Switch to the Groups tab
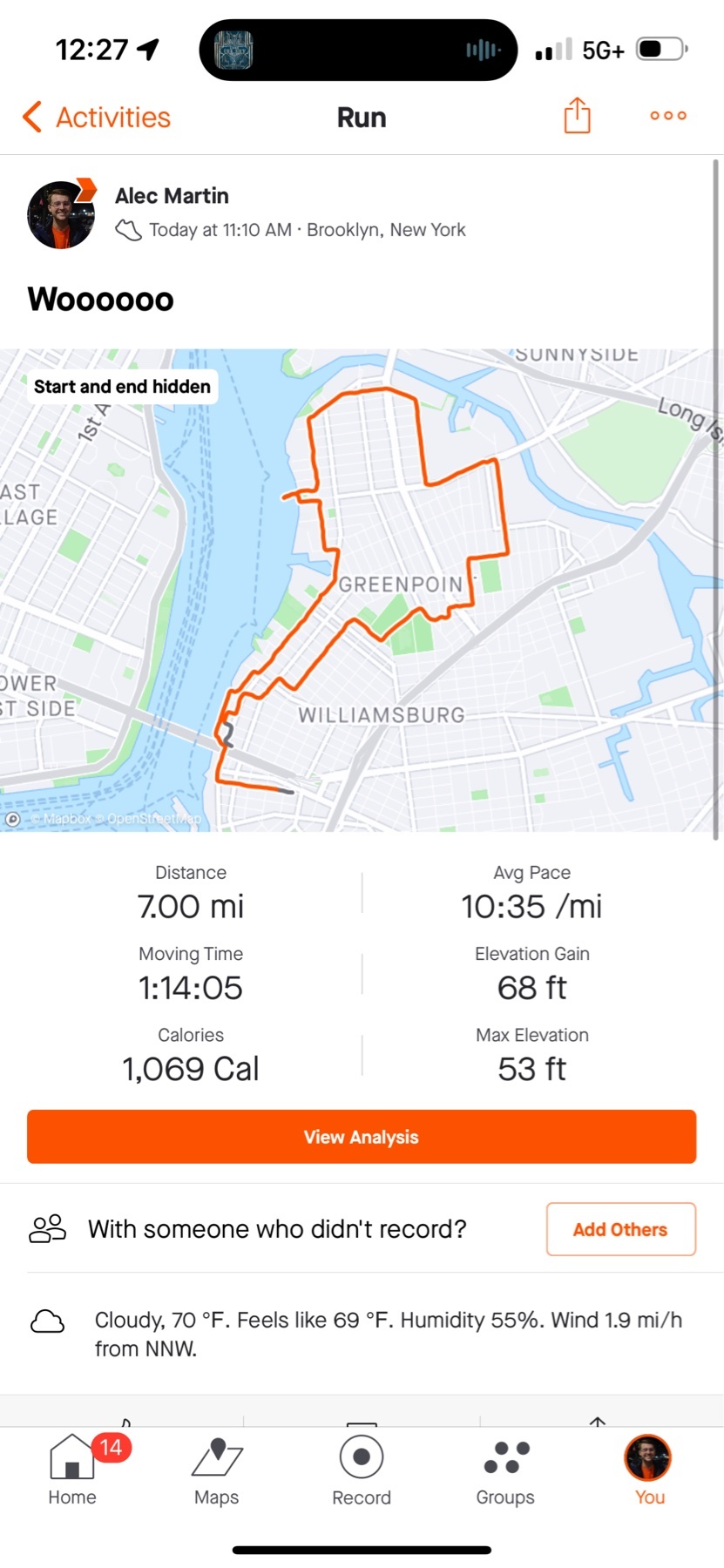 (x=505, y=1470)
